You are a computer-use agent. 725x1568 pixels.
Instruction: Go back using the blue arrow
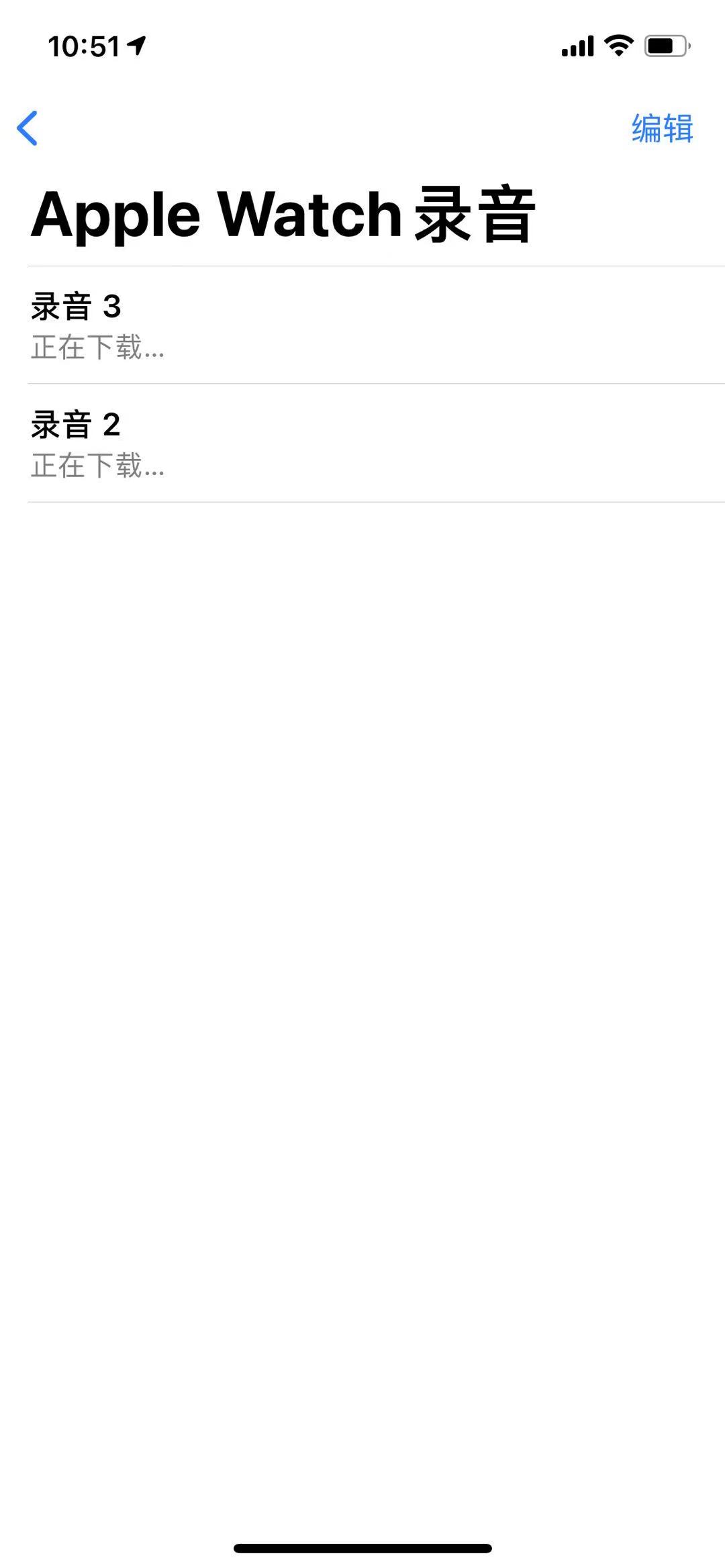28,128
